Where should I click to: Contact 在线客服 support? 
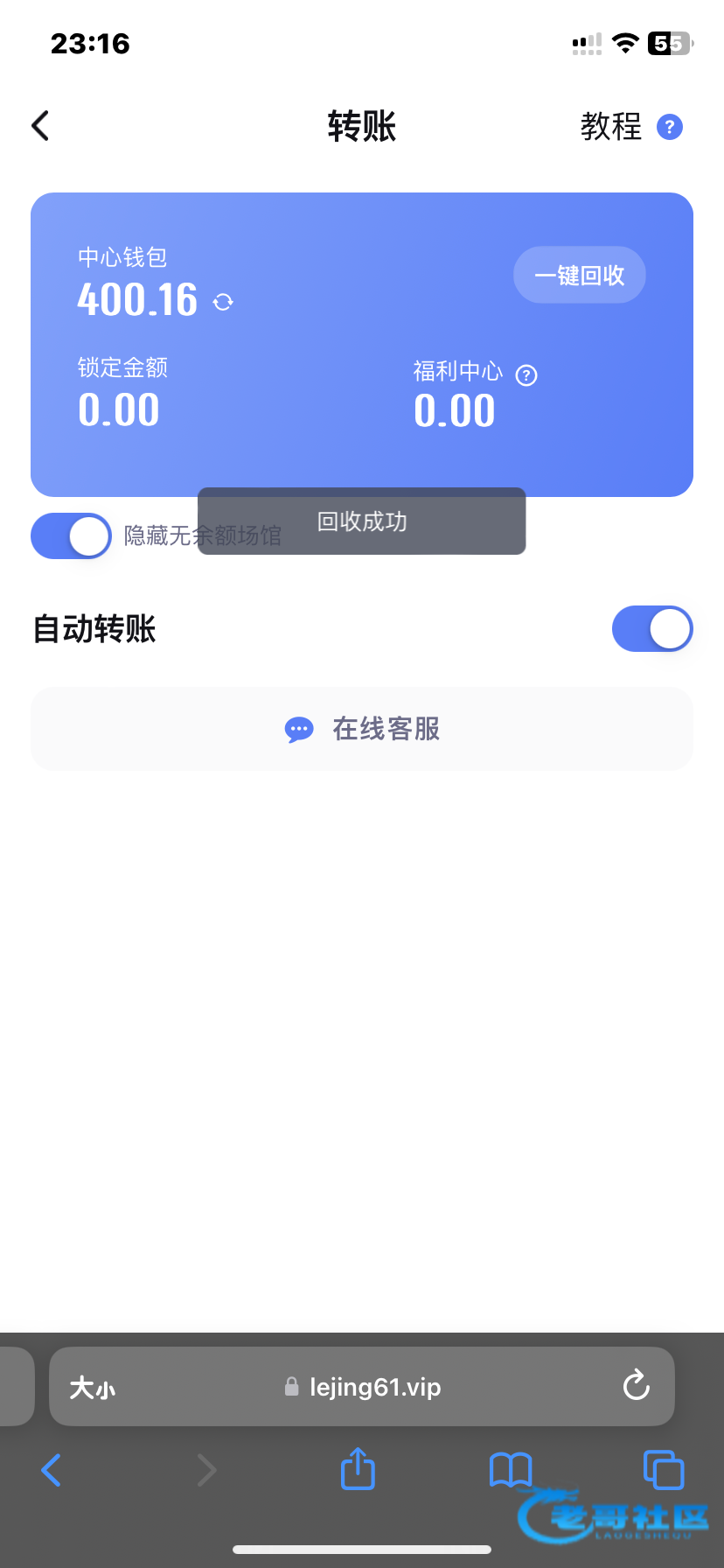tap(362, 729)
